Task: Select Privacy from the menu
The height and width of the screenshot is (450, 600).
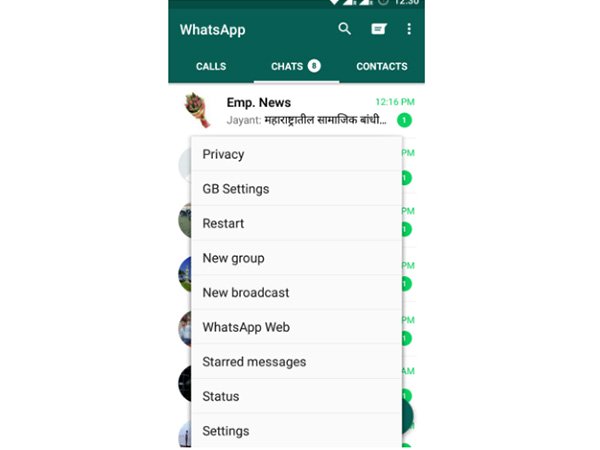Action: pyautogui.click(x=296, y=154)
